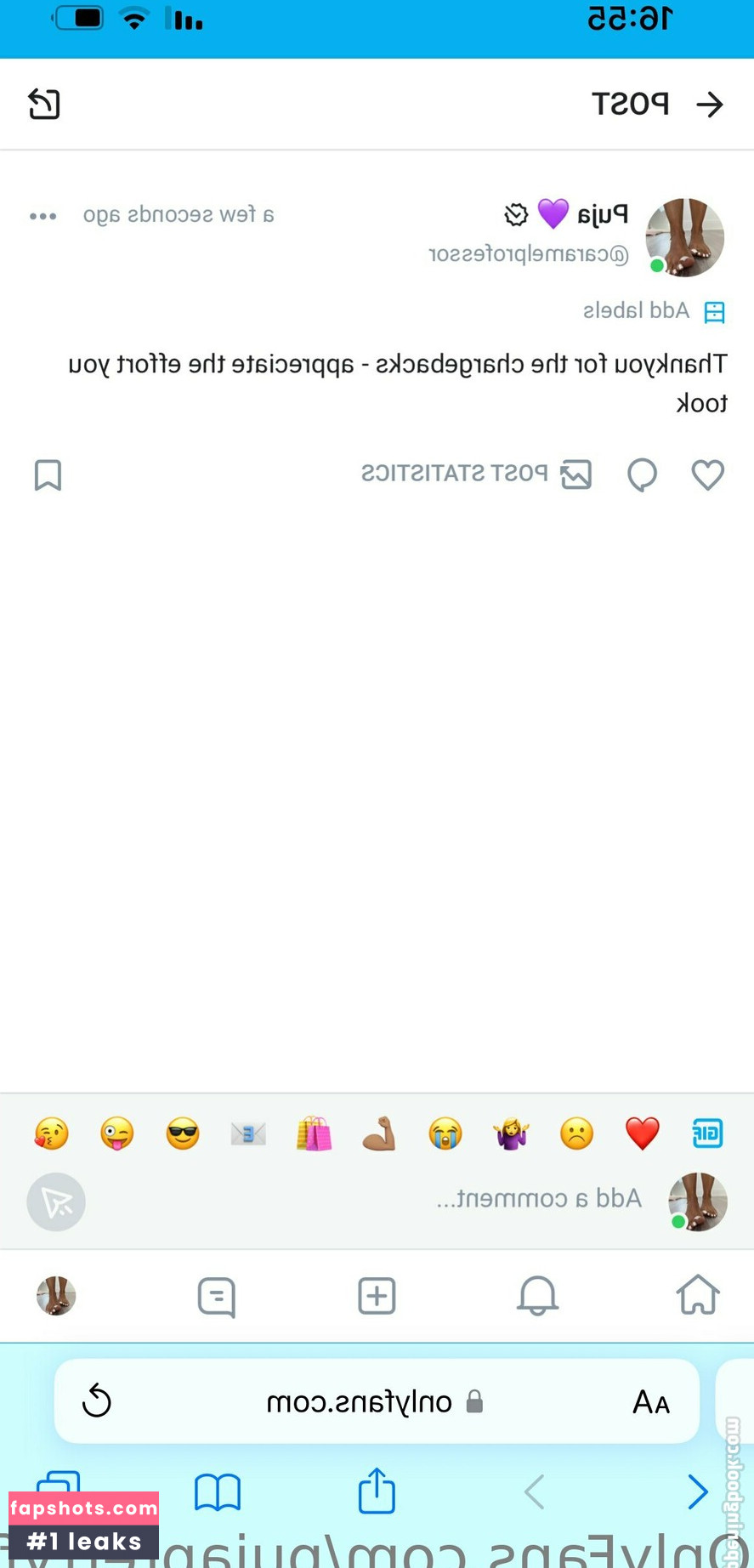Image resolution: width=754 pixels, height=1568 pixels.
Task: Open Puja's profile from the avatar
Action: coord(685,237)
